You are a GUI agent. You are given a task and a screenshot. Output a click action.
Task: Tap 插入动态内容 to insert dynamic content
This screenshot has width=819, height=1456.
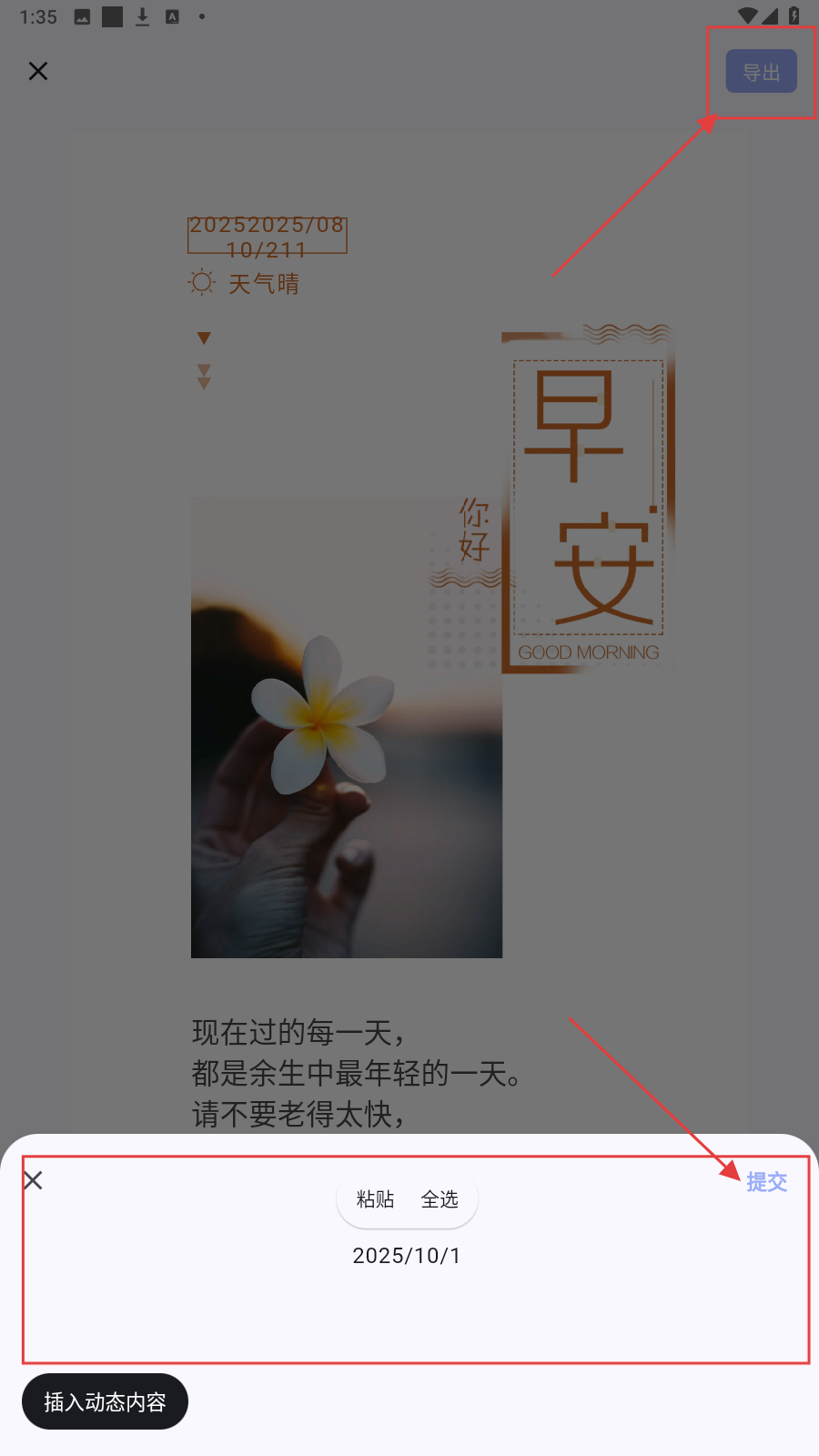tap(105, 1401)
